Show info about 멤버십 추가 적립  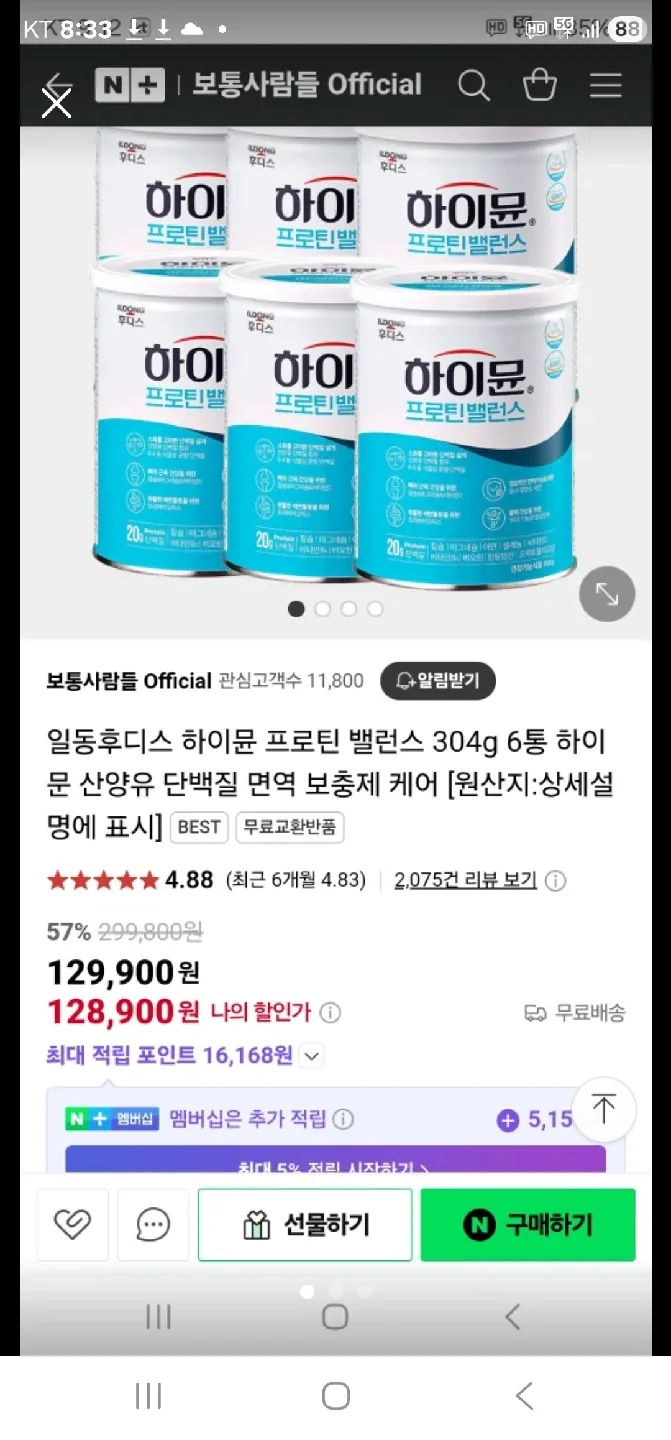343,1119
